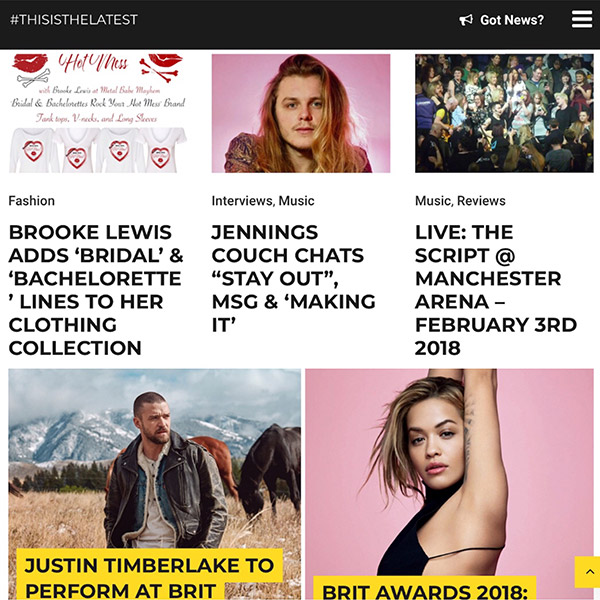Open the Brooke Lewis Hot Mess image

98,113
